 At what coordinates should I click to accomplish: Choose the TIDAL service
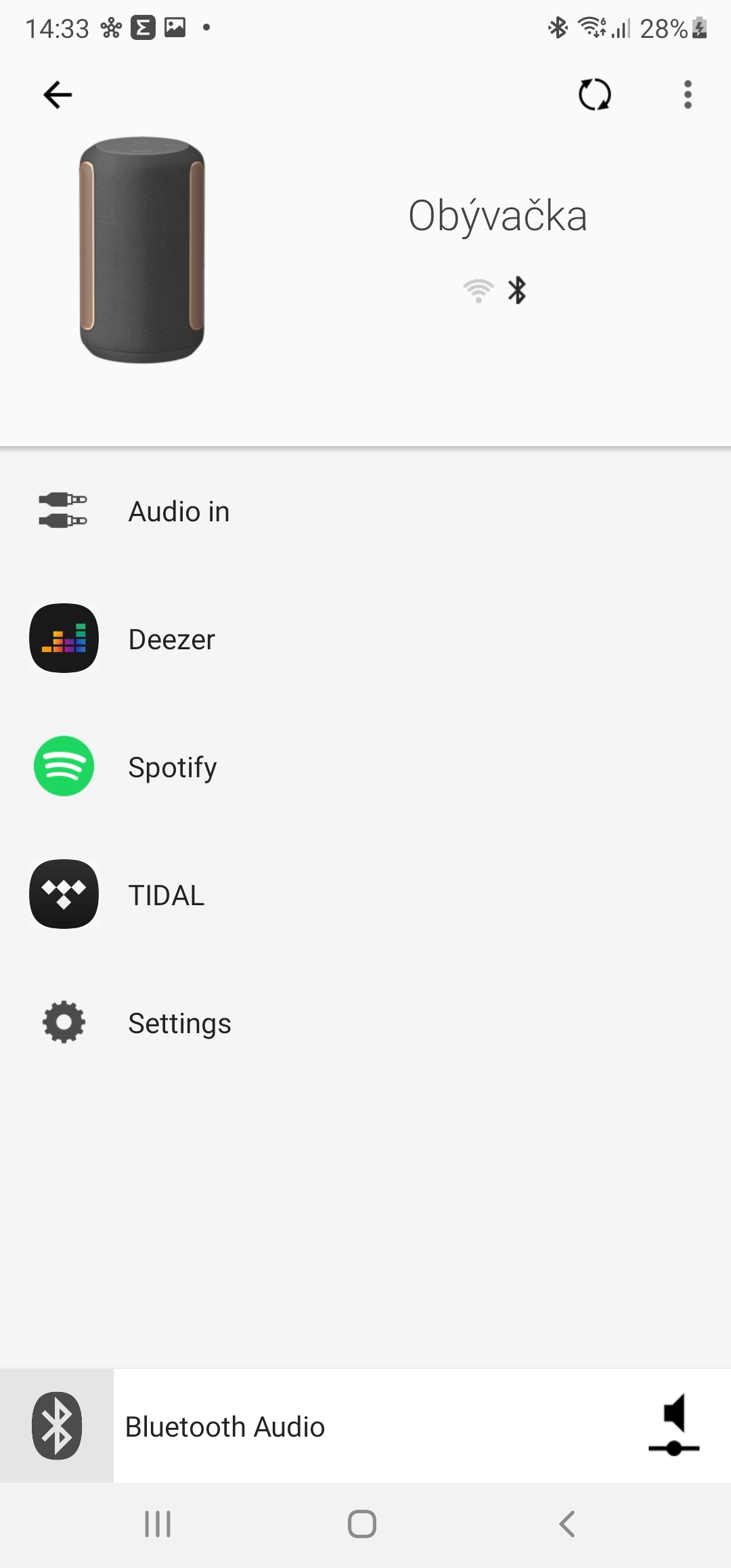tap(166, 895)
